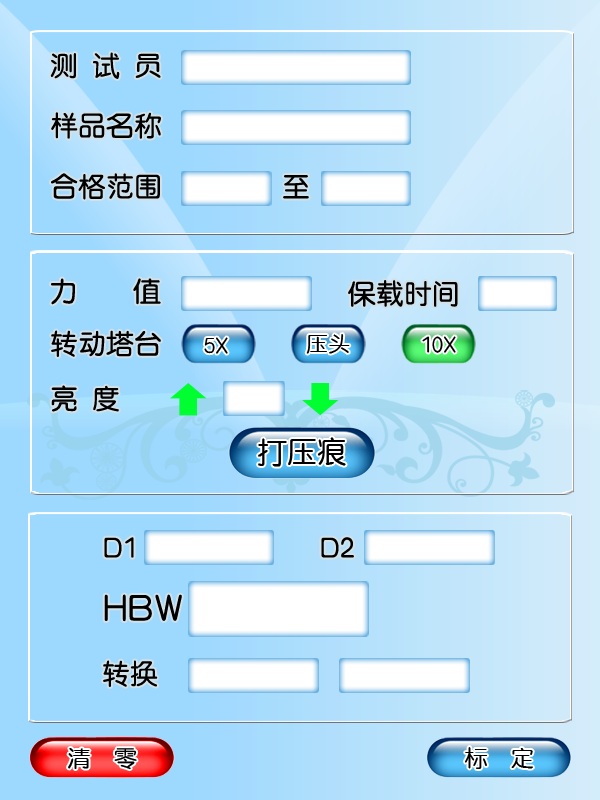The image size is (600, 800).
Task: Tap the 合格范围 lower limit field
Action: point(226,187)
